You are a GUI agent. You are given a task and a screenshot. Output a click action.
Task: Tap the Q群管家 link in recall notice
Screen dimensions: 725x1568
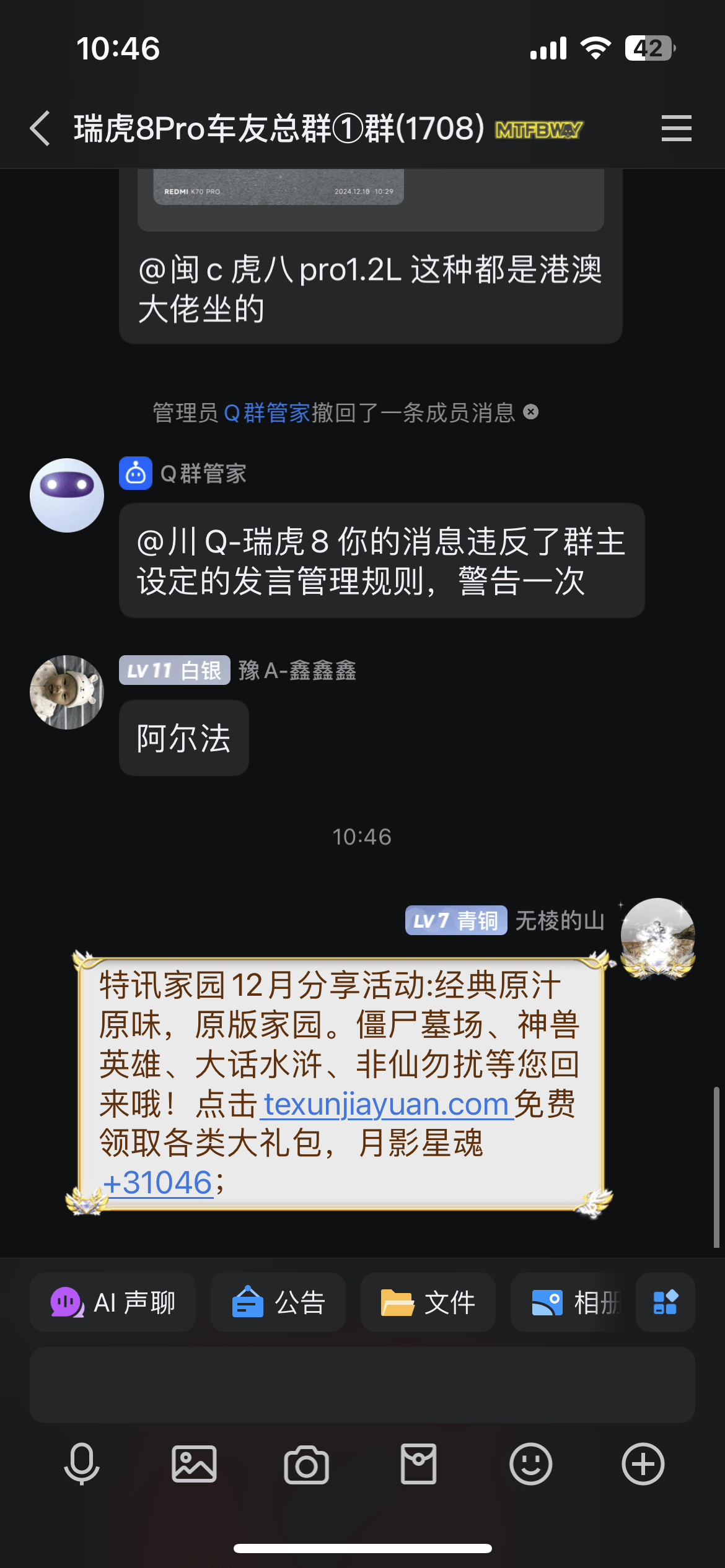pyautogui.click(x=266, y=412)
